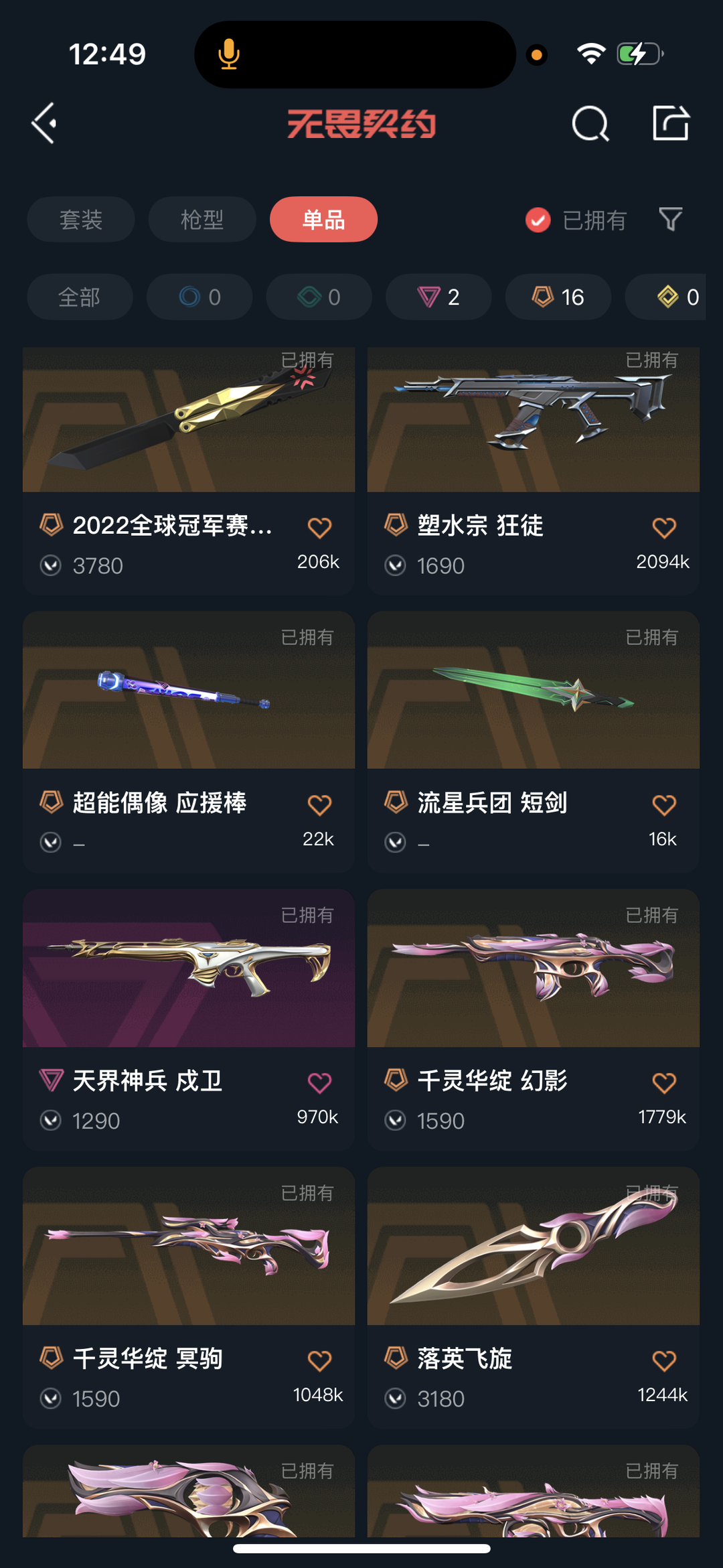This screenshot has height=1568, width=723.
Task: Switch to the 枪型 tab
Action: coord(202,219)
